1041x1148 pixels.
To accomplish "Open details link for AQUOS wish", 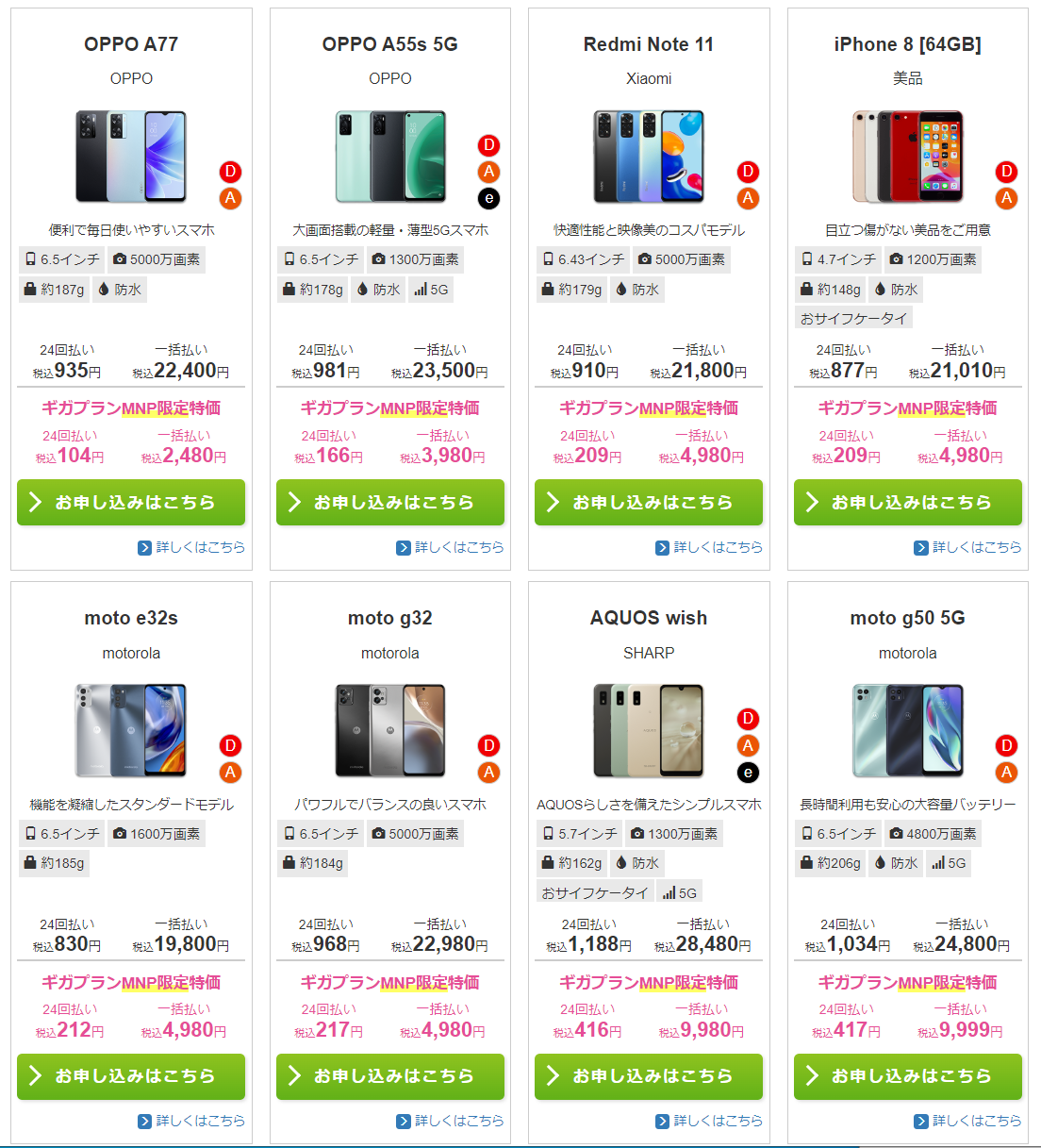I will click(709, 1121).
